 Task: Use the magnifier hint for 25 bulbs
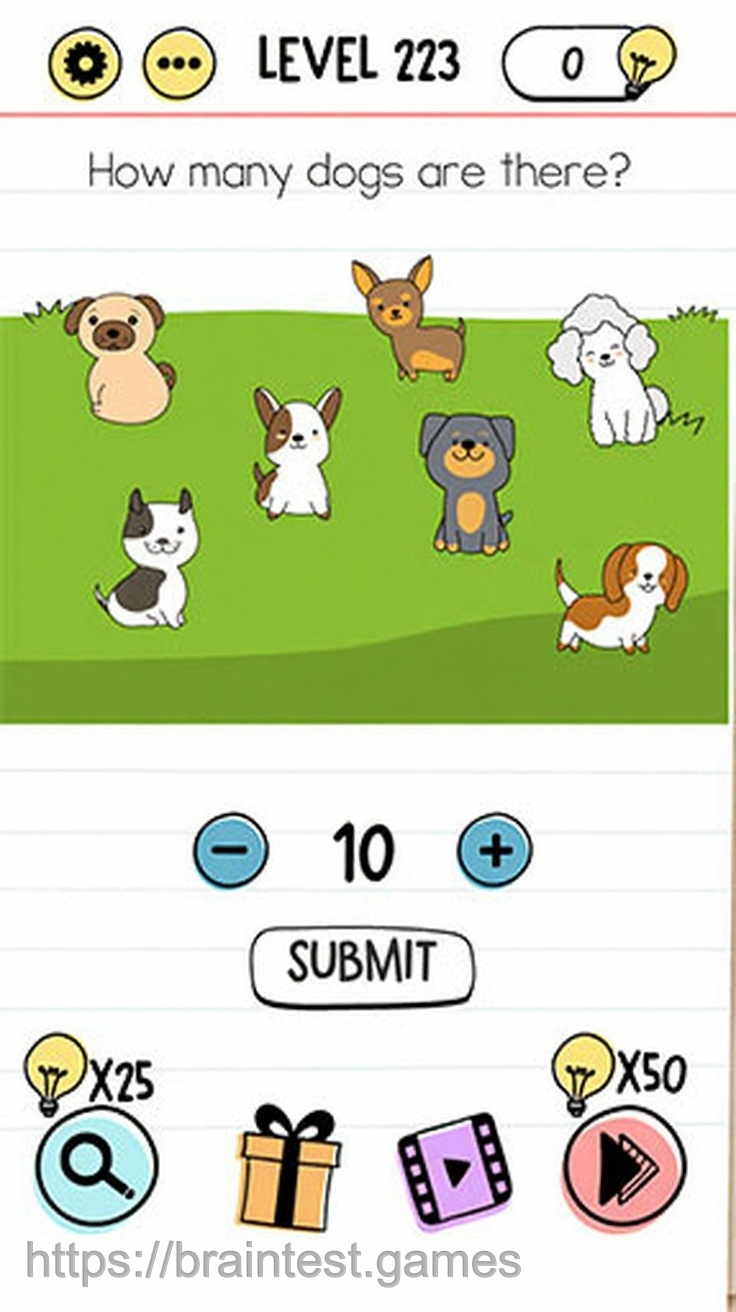[97, 1167]
